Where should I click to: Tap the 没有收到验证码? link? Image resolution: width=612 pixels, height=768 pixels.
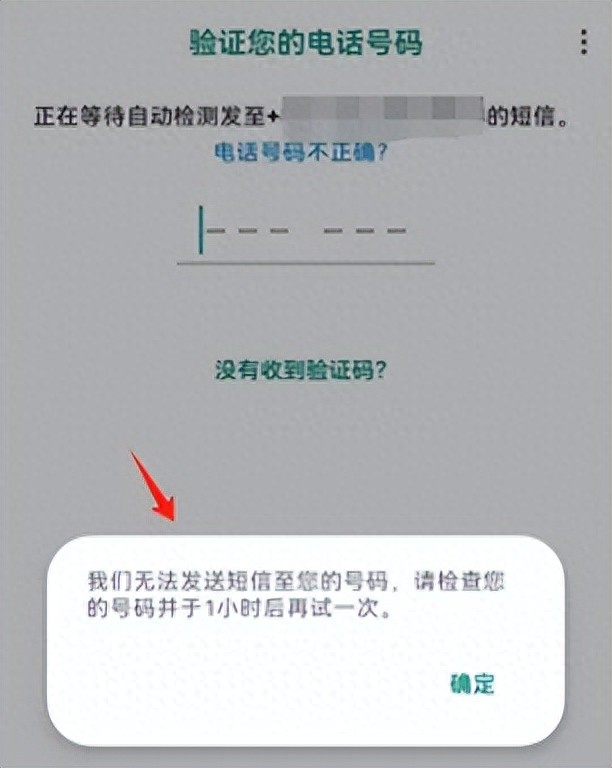301,370
